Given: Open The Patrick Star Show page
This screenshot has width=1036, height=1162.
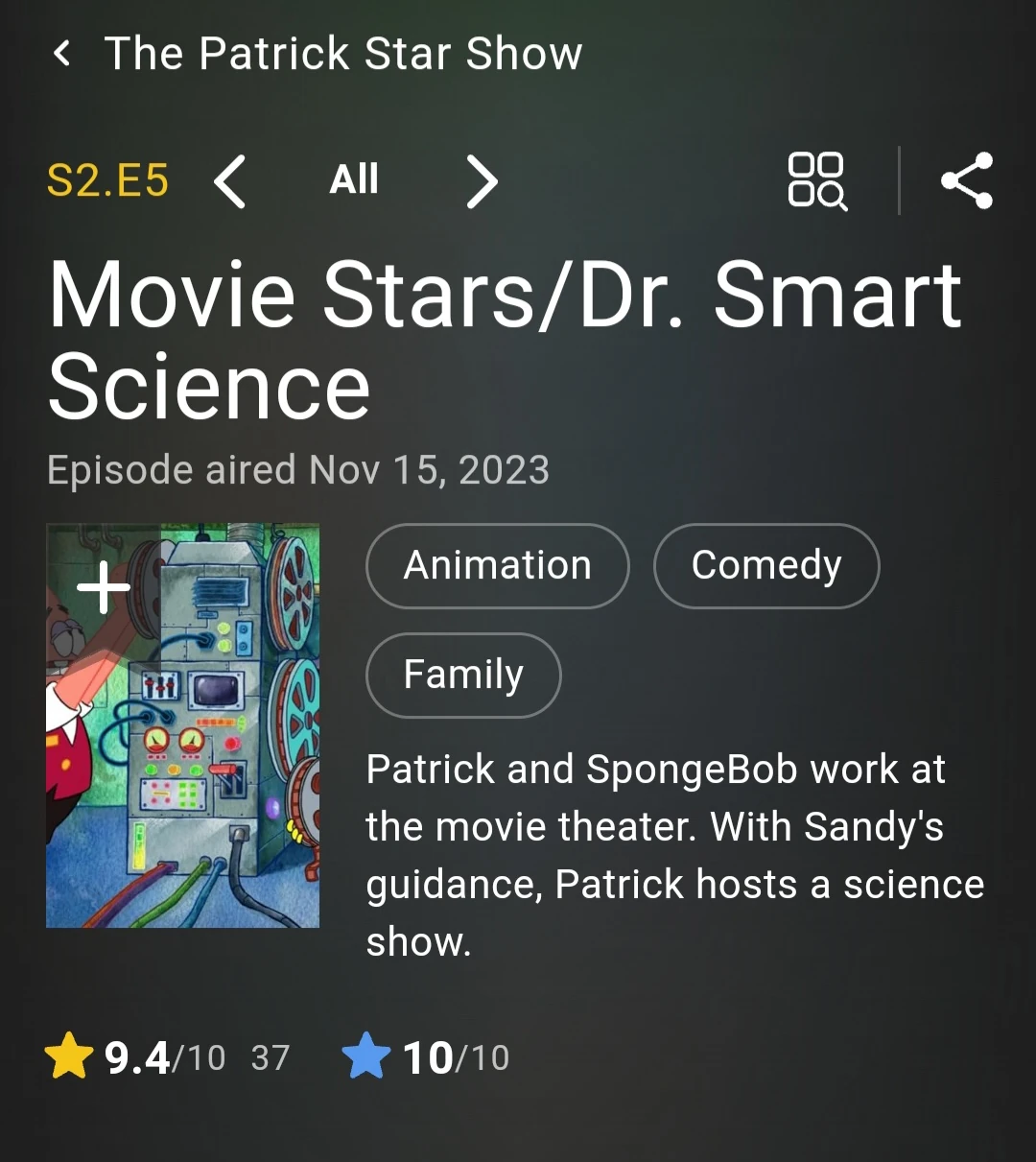Looking at the screenshot, I should 343,53.
